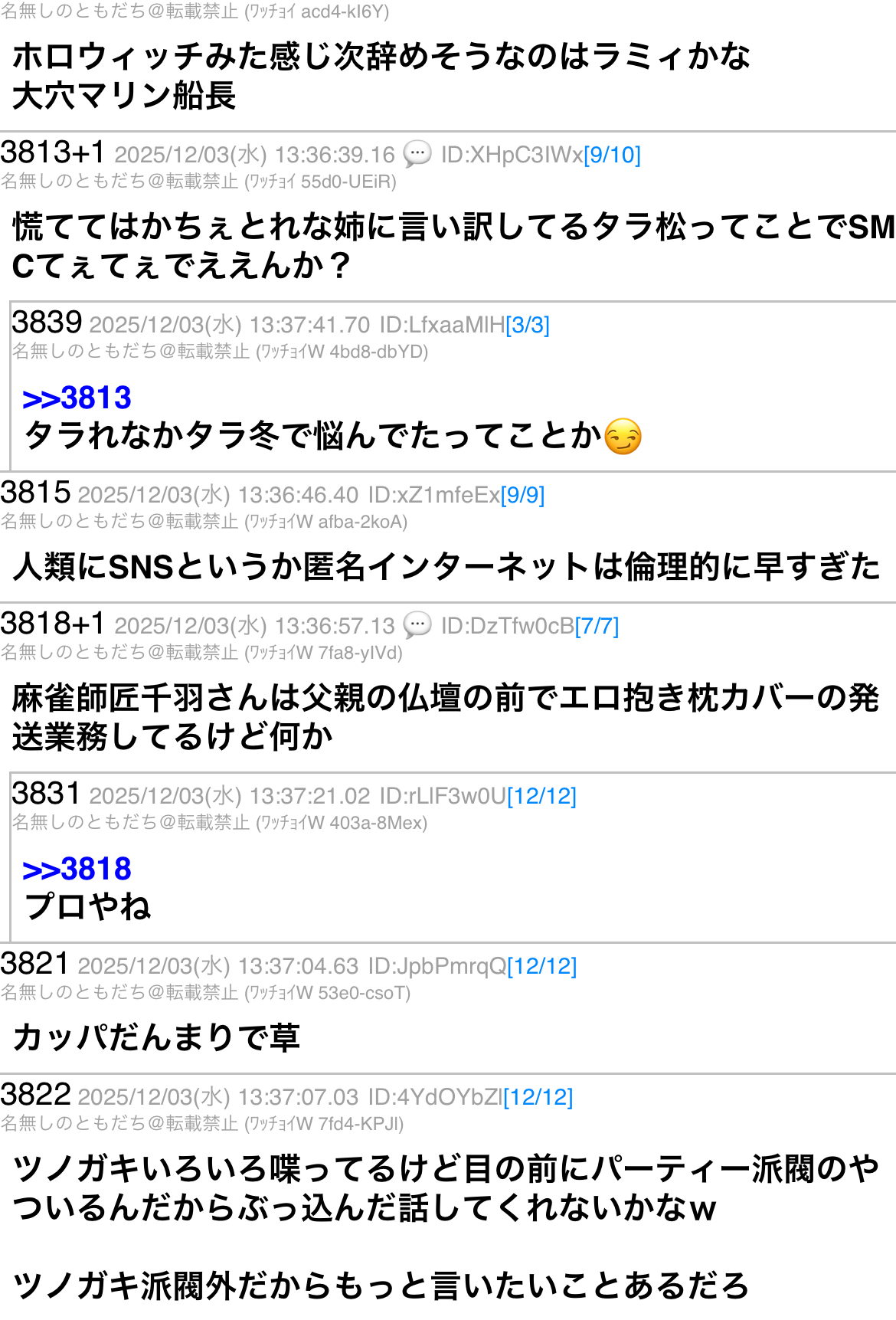Open the >>3813 reply anchor link
This screenshot has height=1320, width=896.
coord(77,398)
